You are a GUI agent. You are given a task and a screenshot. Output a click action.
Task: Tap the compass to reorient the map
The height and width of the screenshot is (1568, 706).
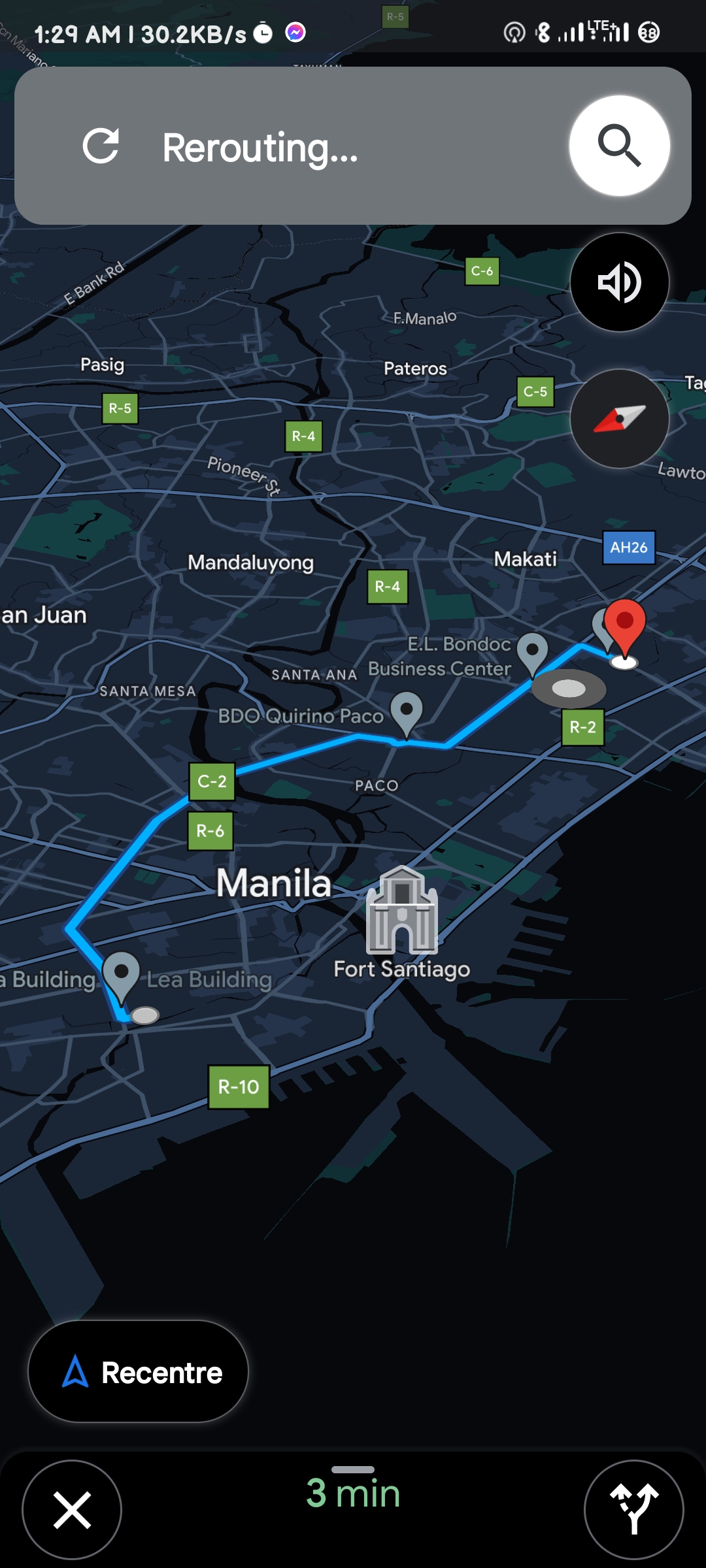pos(619,419)
